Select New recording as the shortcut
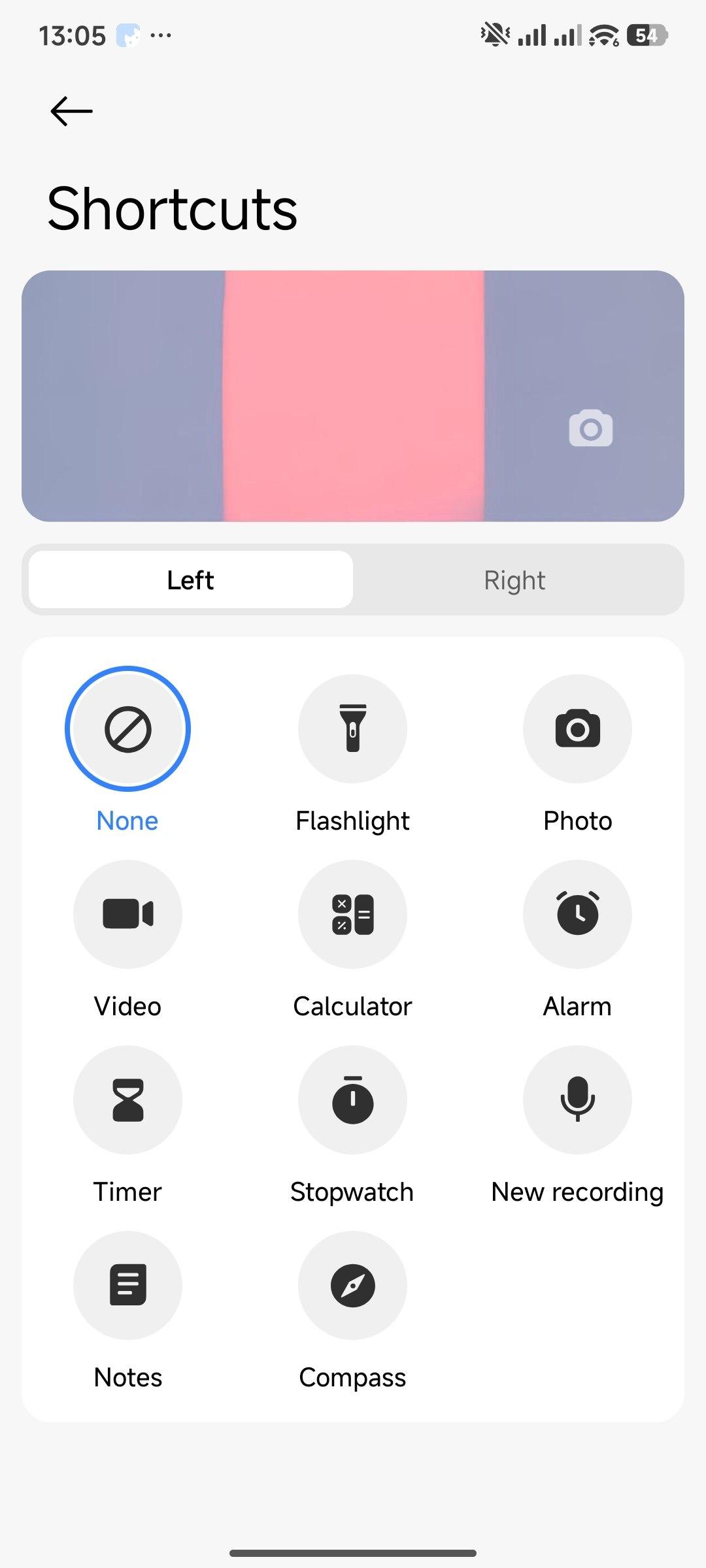Image resolution: width=706 pixels, height=1568 pixels. point(577,1100)
